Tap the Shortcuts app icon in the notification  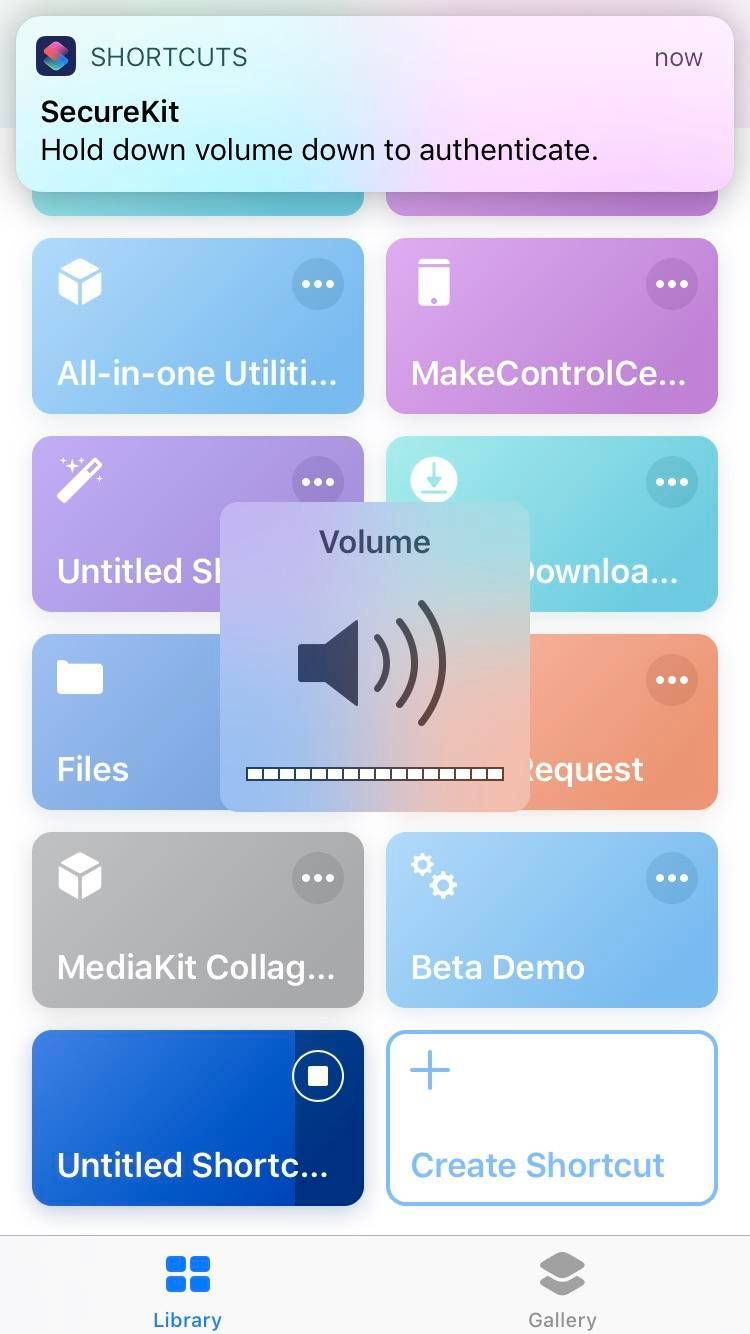(x=56, y=56)
